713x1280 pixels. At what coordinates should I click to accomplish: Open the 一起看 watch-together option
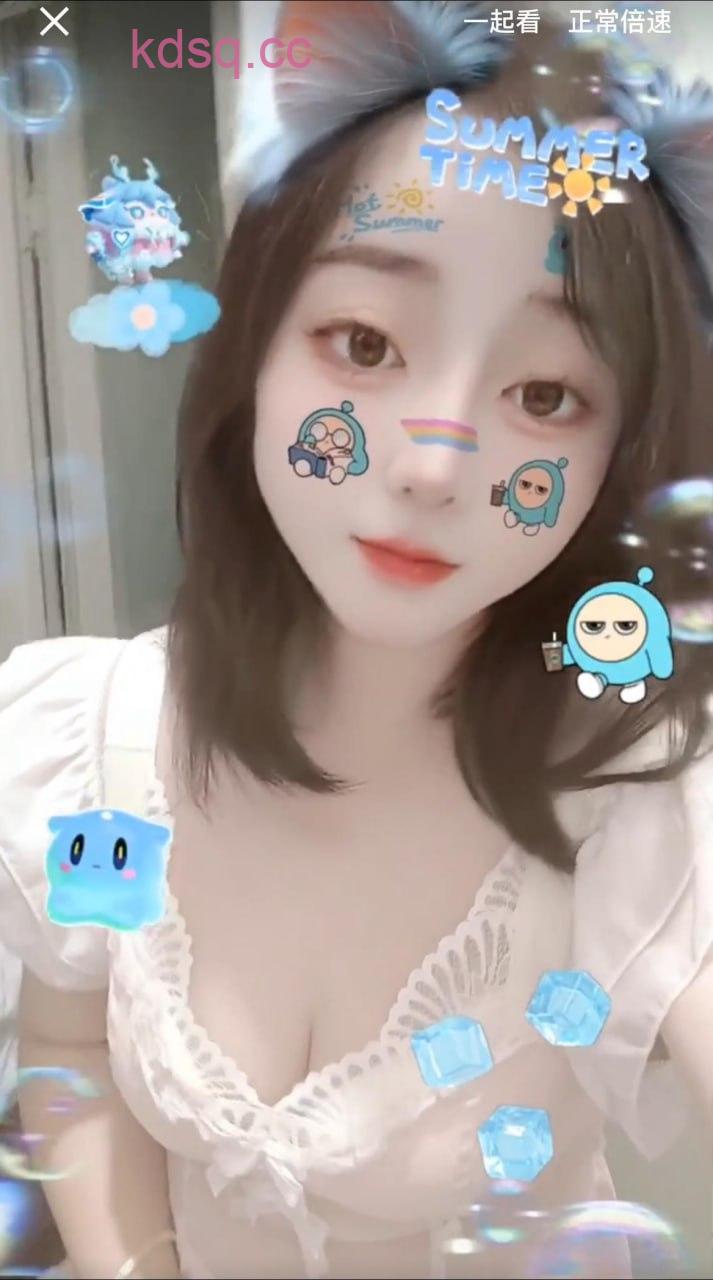tap(515, 22)
